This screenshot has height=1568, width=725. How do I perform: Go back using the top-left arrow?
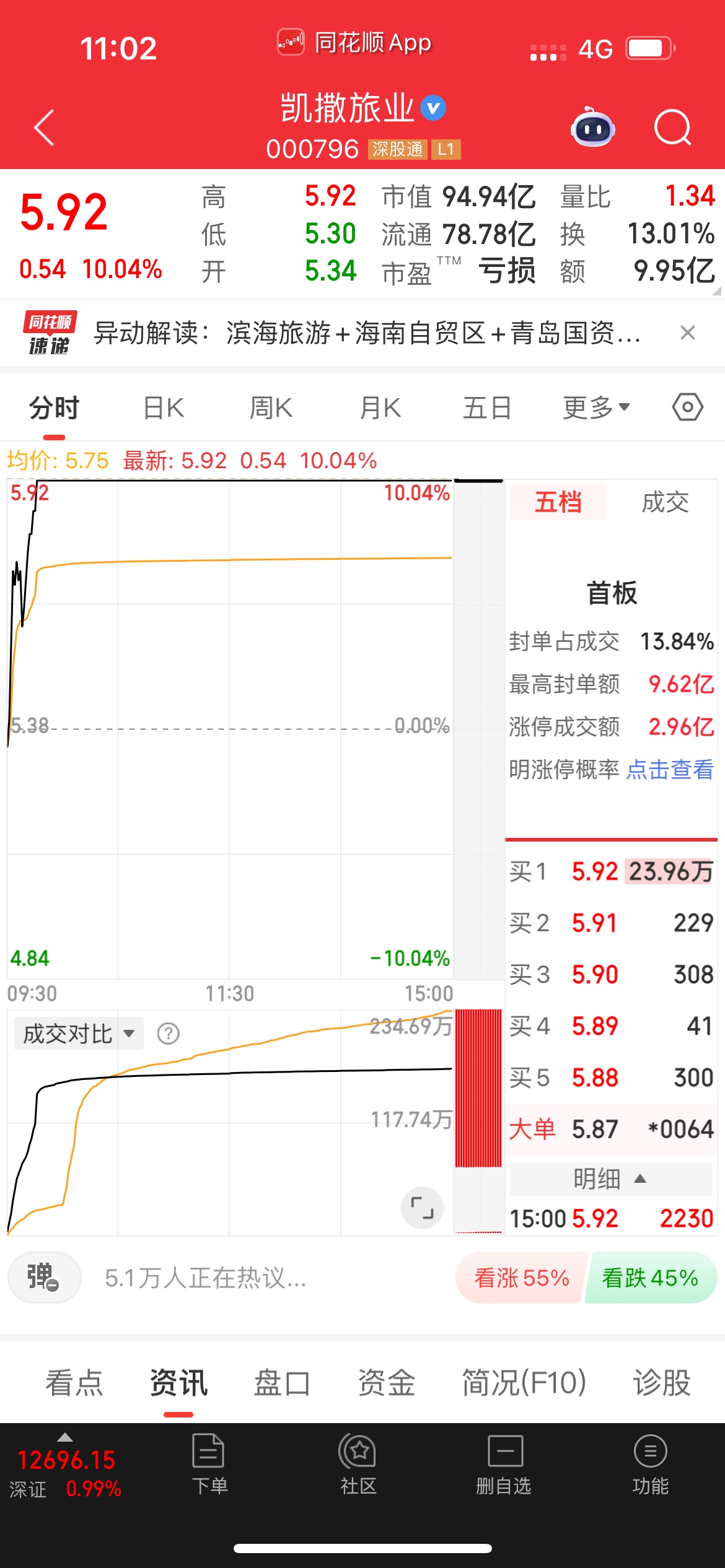[x=44, y=128]
